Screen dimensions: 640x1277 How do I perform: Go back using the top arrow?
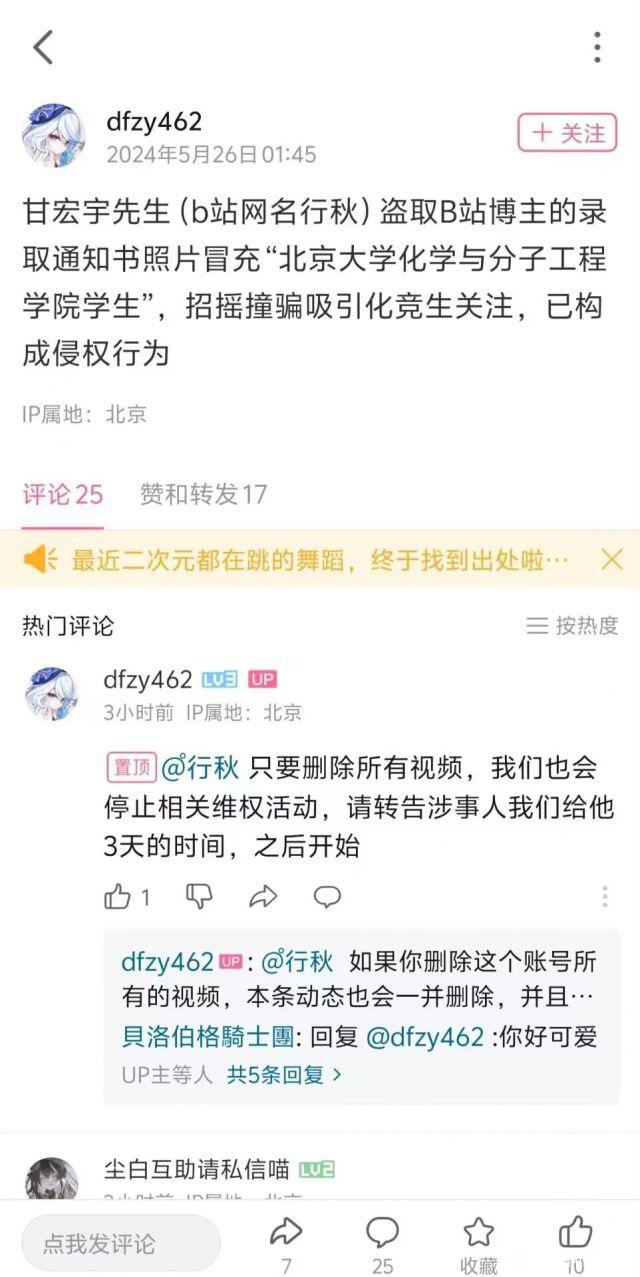42,47
